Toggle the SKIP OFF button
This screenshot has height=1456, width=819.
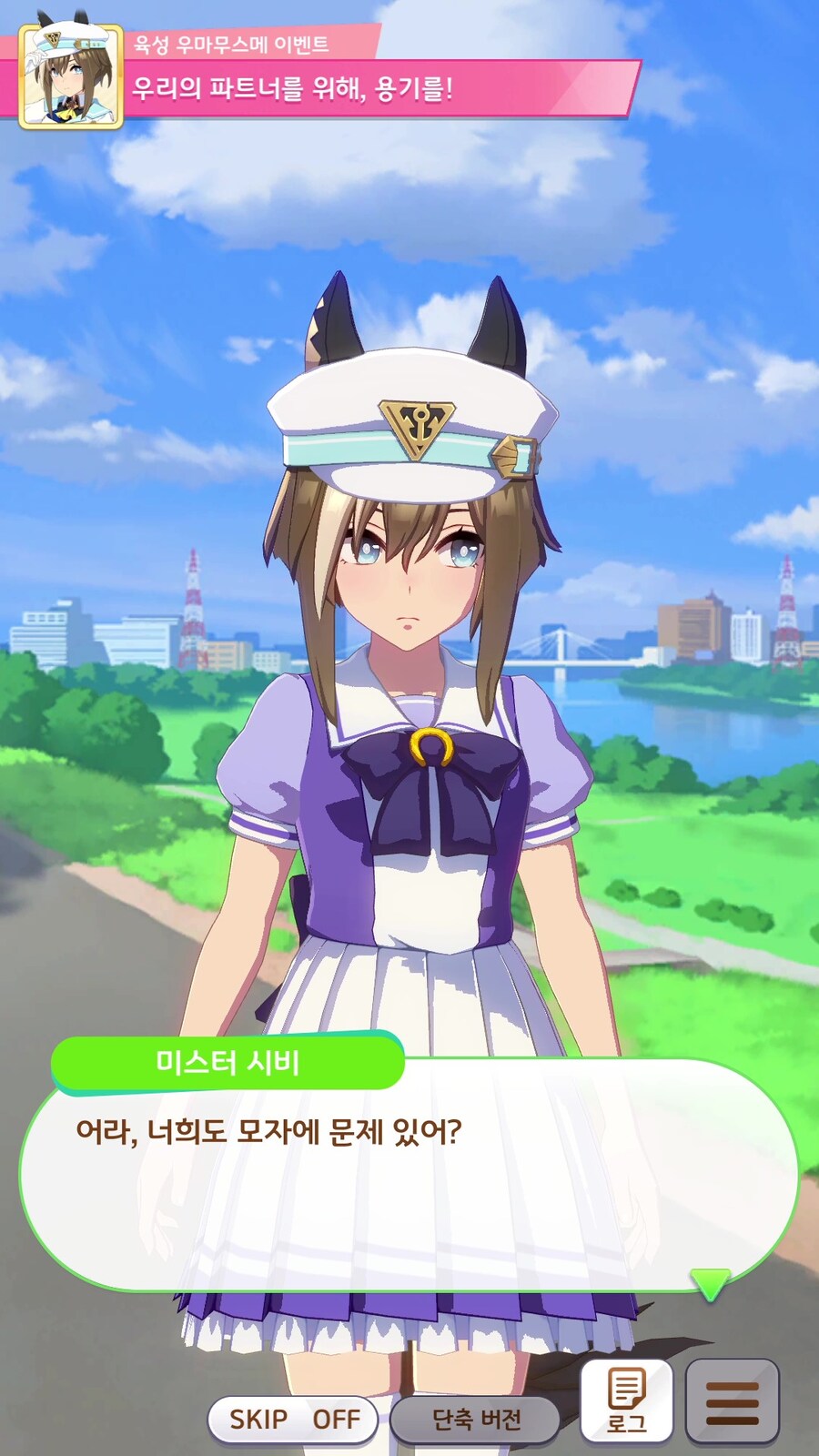tap(293, 1418)
